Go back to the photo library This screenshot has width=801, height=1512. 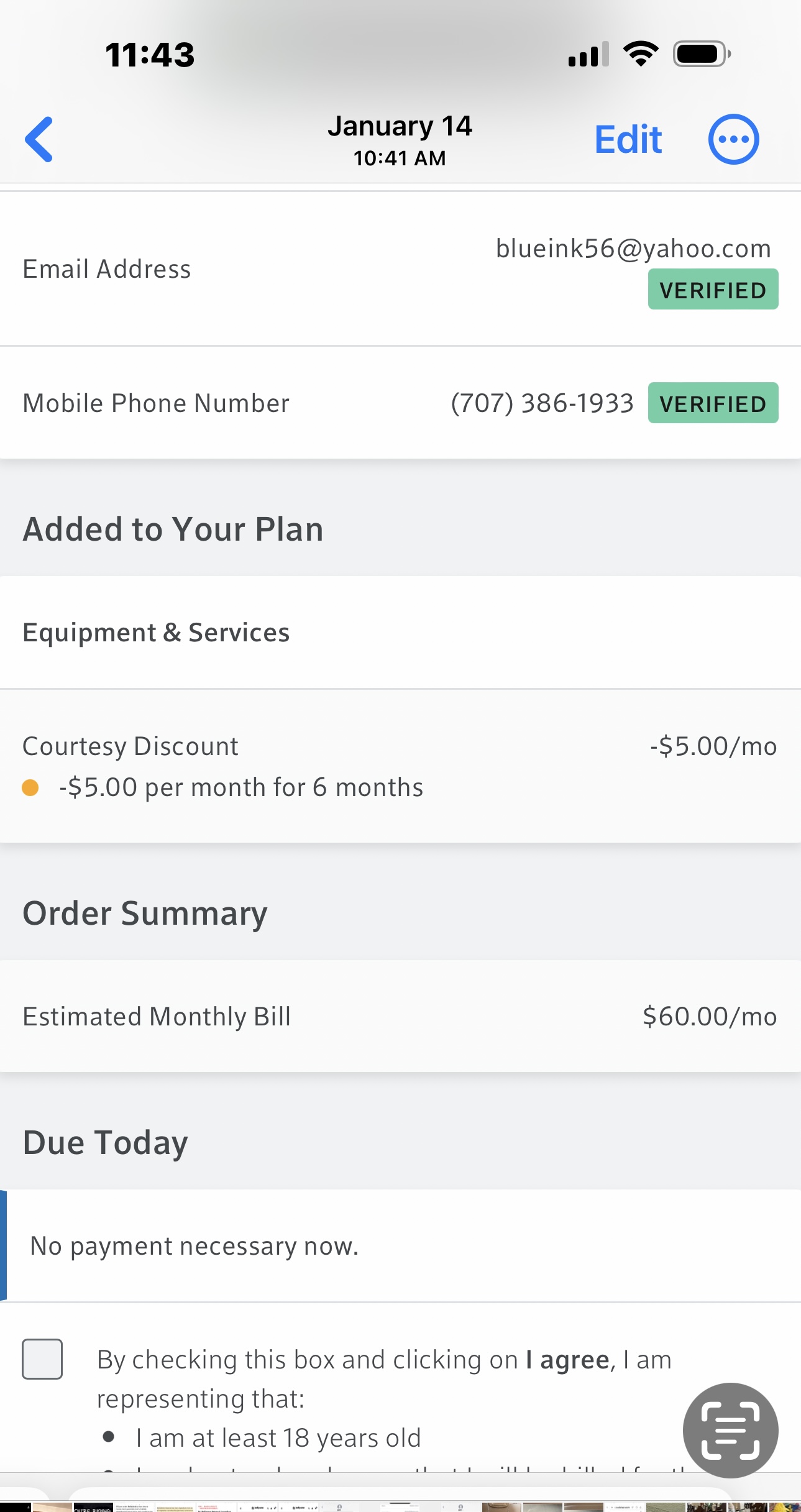click(39, 139)
